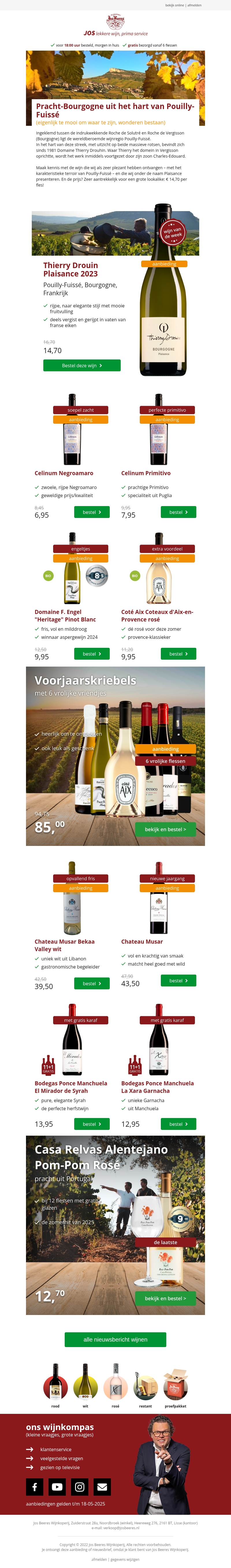The height and width of the screenshot is (1568, 231).
Task: Tap 'Bestel deze wijn' for Thierry Drouin Plaisance
Action: [x=81, y=365]
